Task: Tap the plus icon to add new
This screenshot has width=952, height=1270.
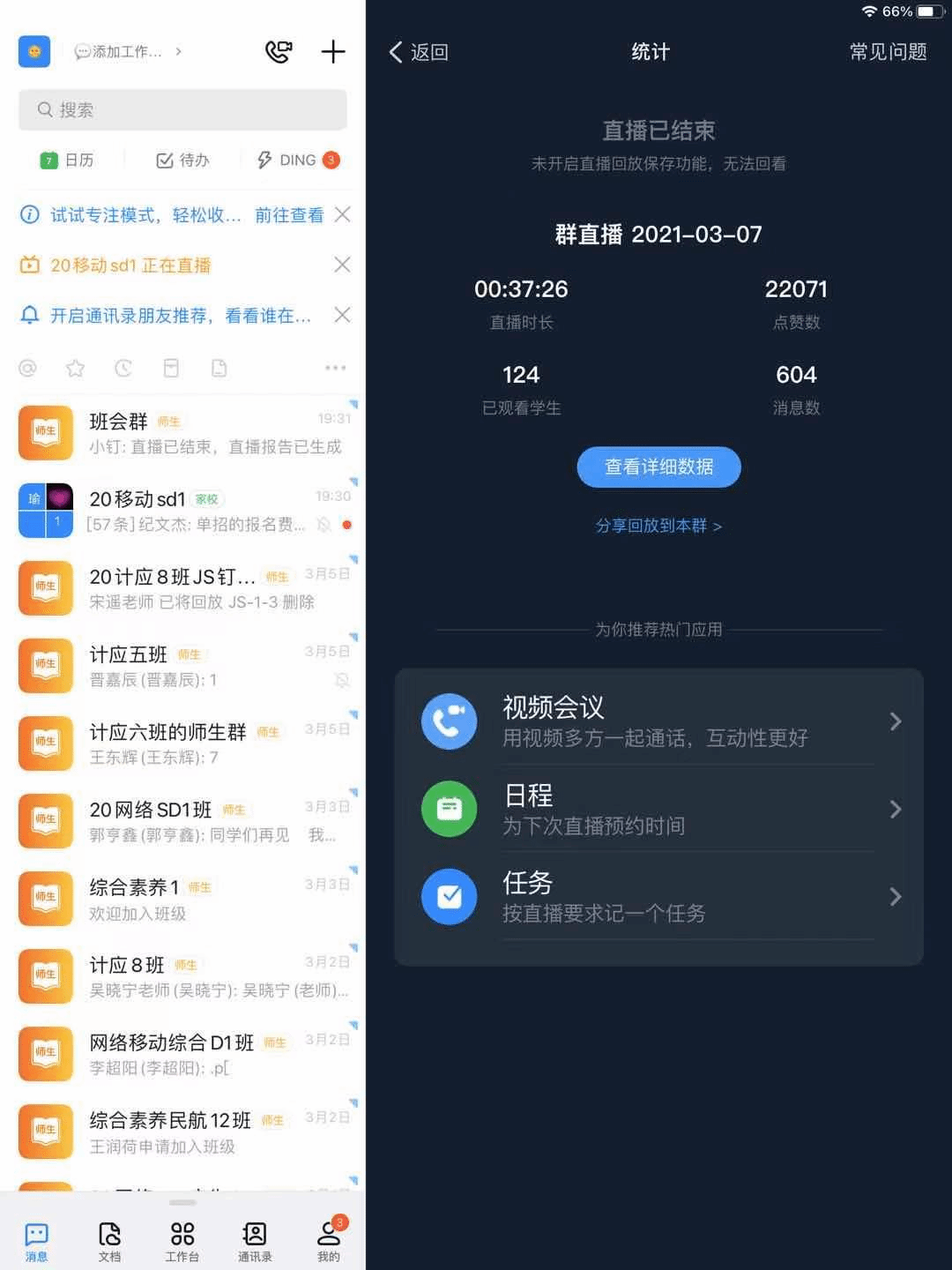Action: (333, 52)
